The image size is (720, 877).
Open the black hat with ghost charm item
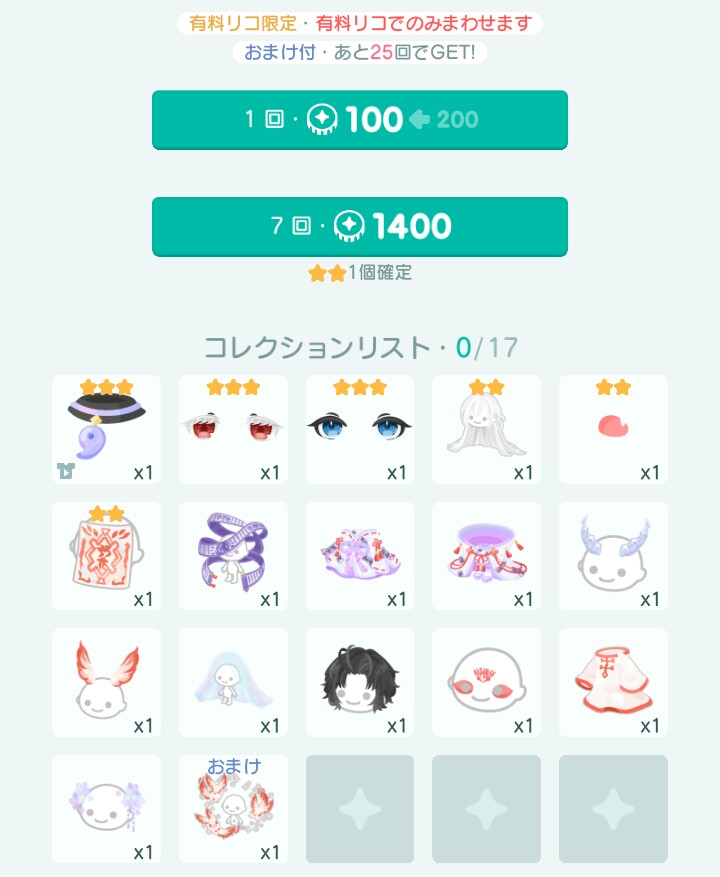click(106, 429)
